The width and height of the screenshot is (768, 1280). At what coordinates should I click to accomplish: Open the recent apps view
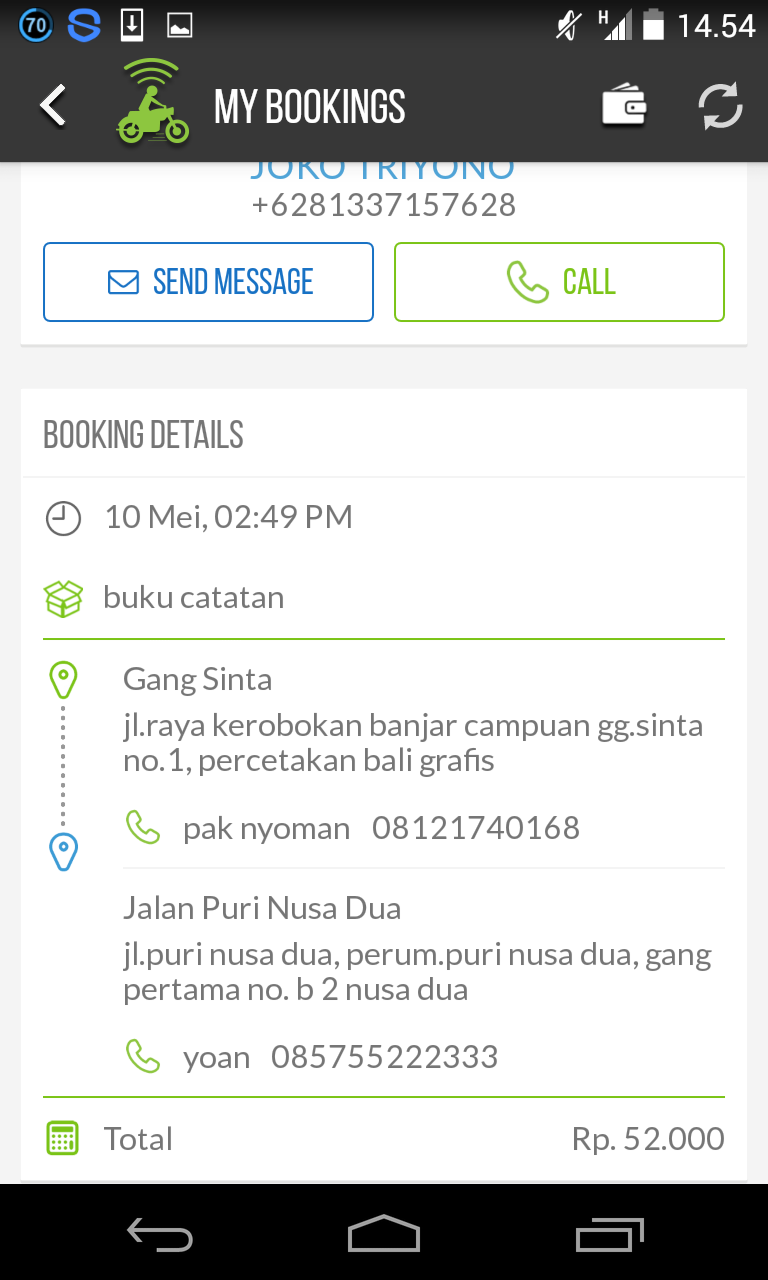click(610, 1234)
